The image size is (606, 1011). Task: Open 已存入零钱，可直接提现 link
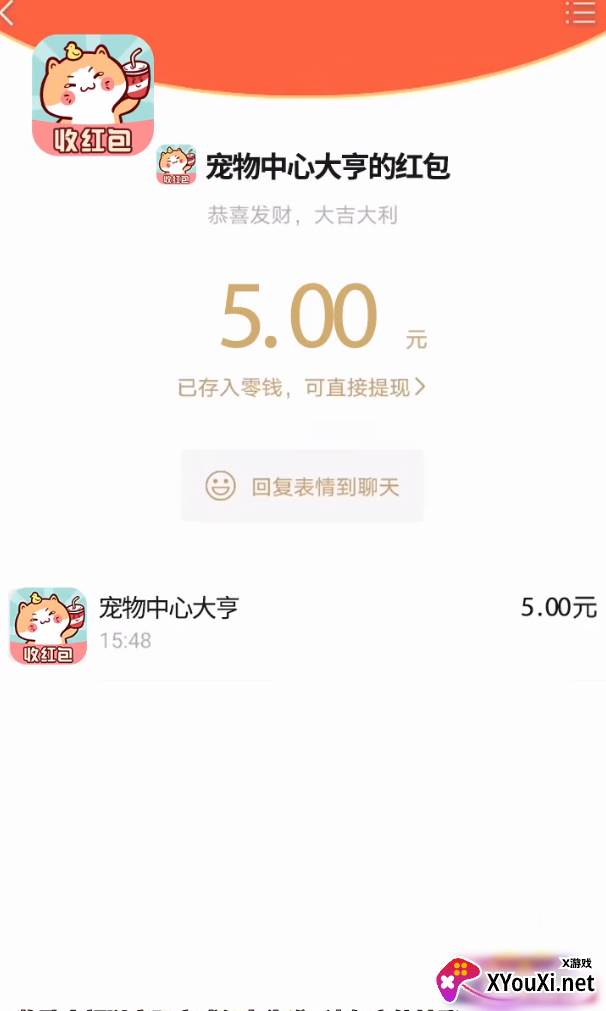302,388
